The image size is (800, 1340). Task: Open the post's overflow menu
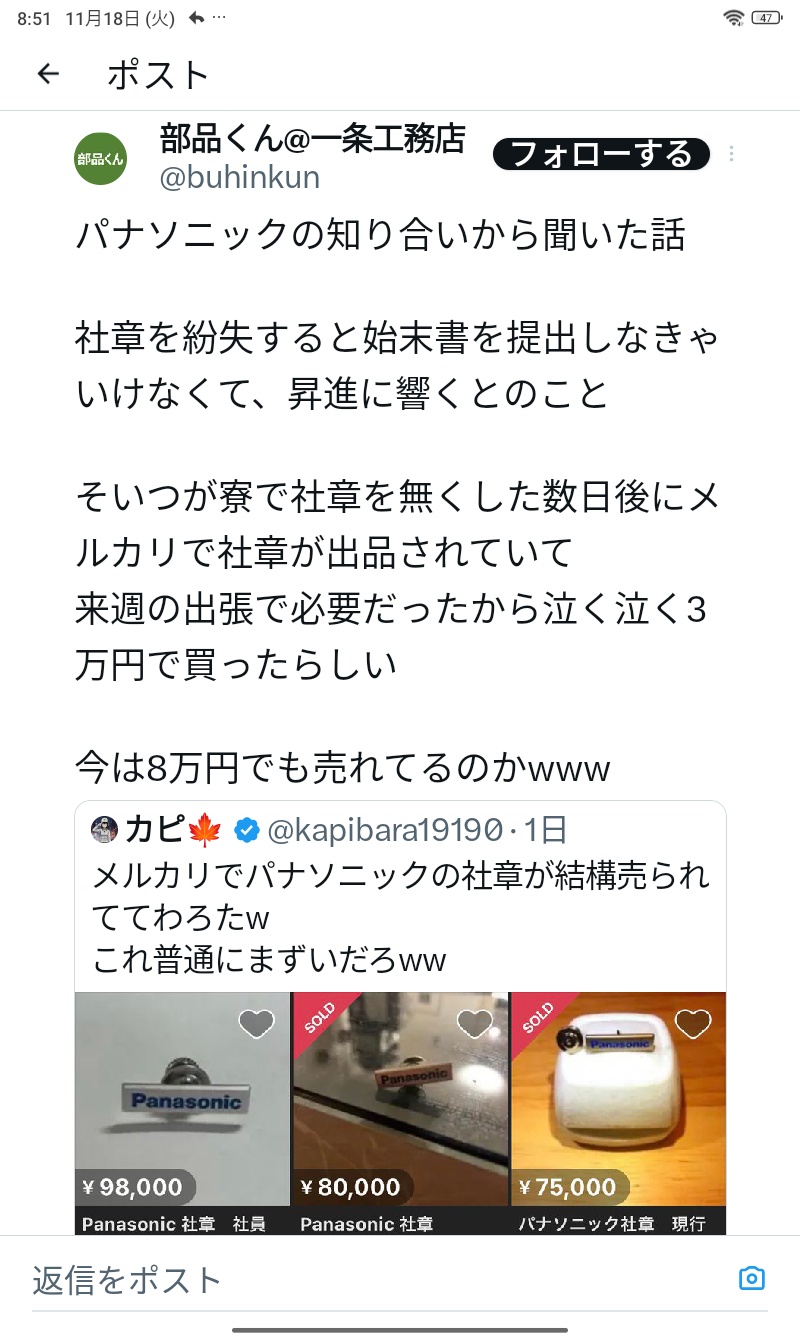pos(732,154)
